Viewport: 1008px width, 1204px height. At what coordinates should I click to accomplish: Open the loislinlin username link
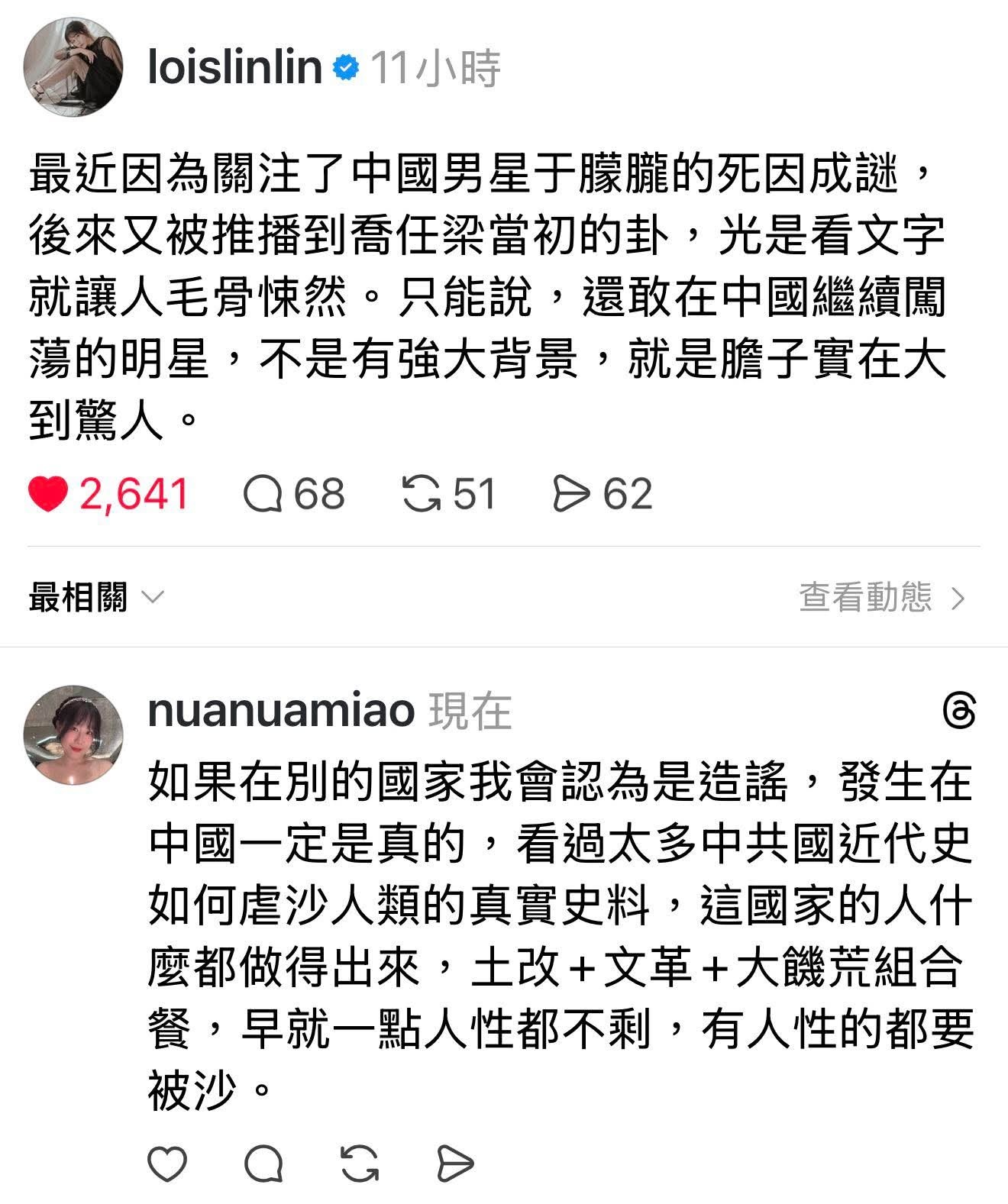[235, 67]
